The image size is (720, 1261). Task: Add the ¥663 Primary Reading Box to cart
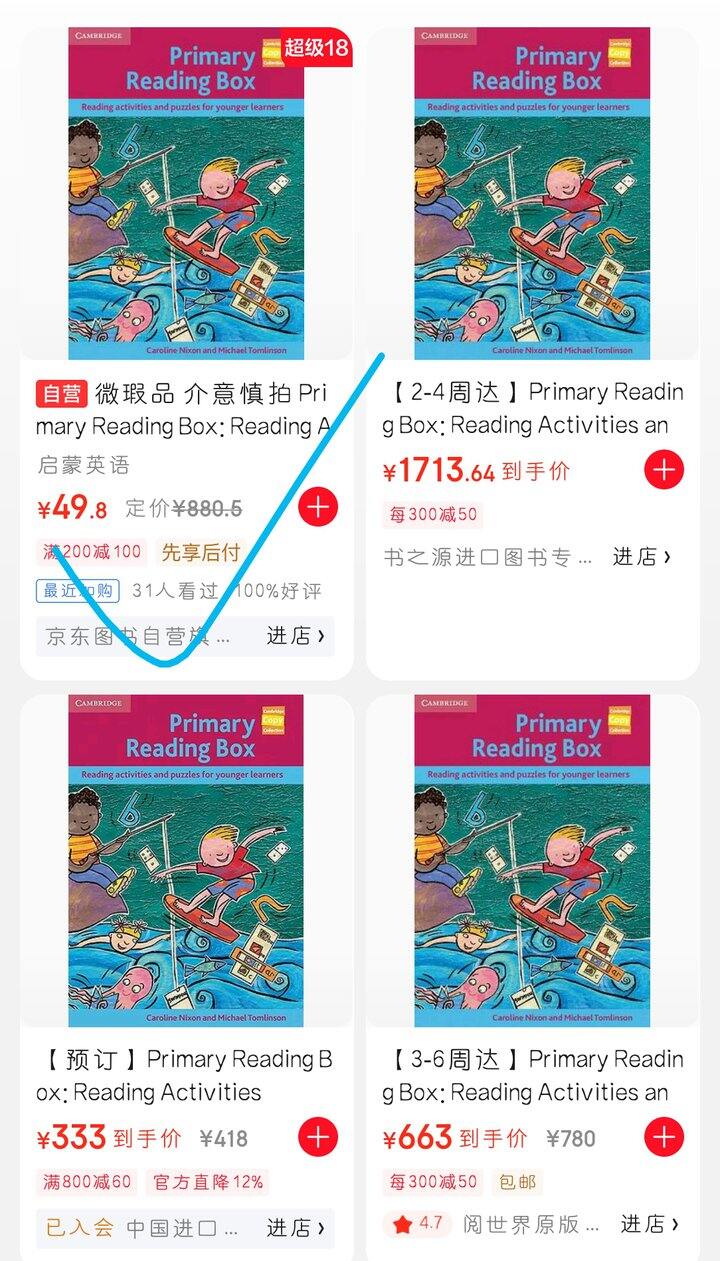pos(664,1137)
